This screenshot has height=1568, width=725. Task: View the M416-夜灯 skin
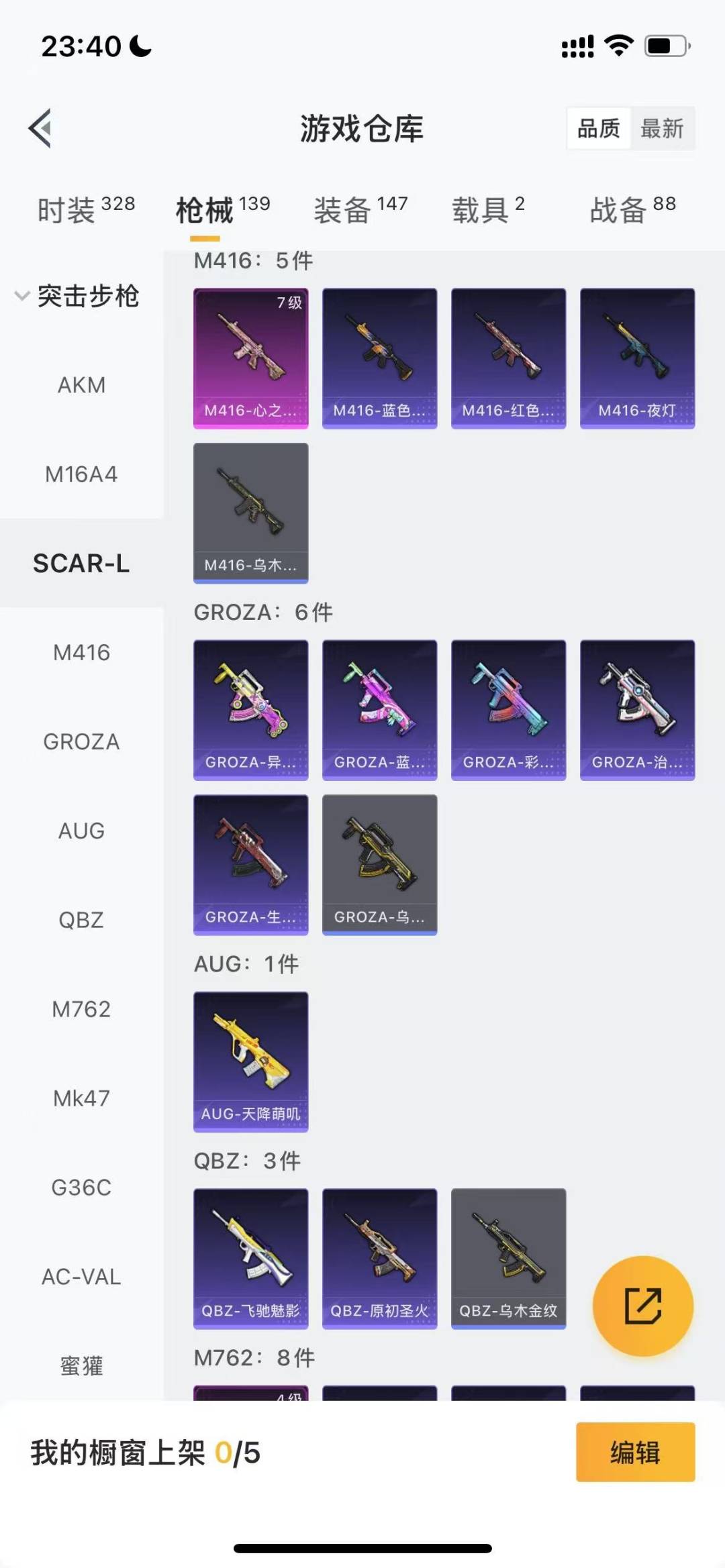pos(638,358)
